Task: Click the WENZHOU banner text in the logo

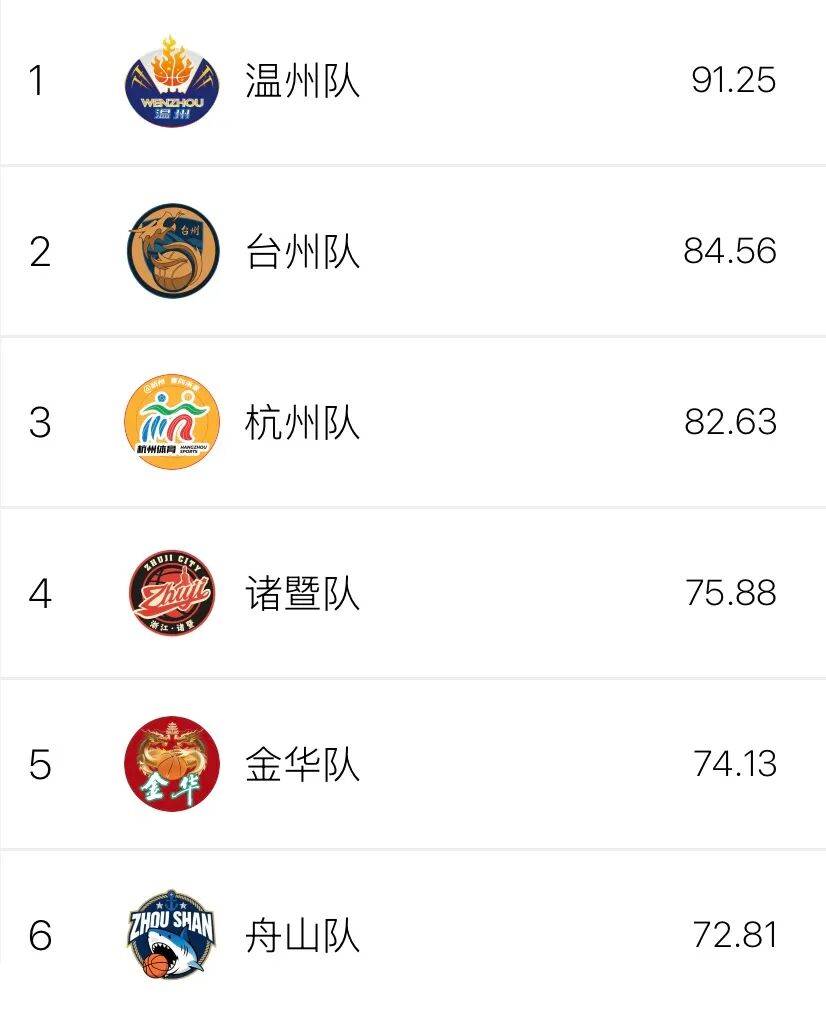Action: 171,101
